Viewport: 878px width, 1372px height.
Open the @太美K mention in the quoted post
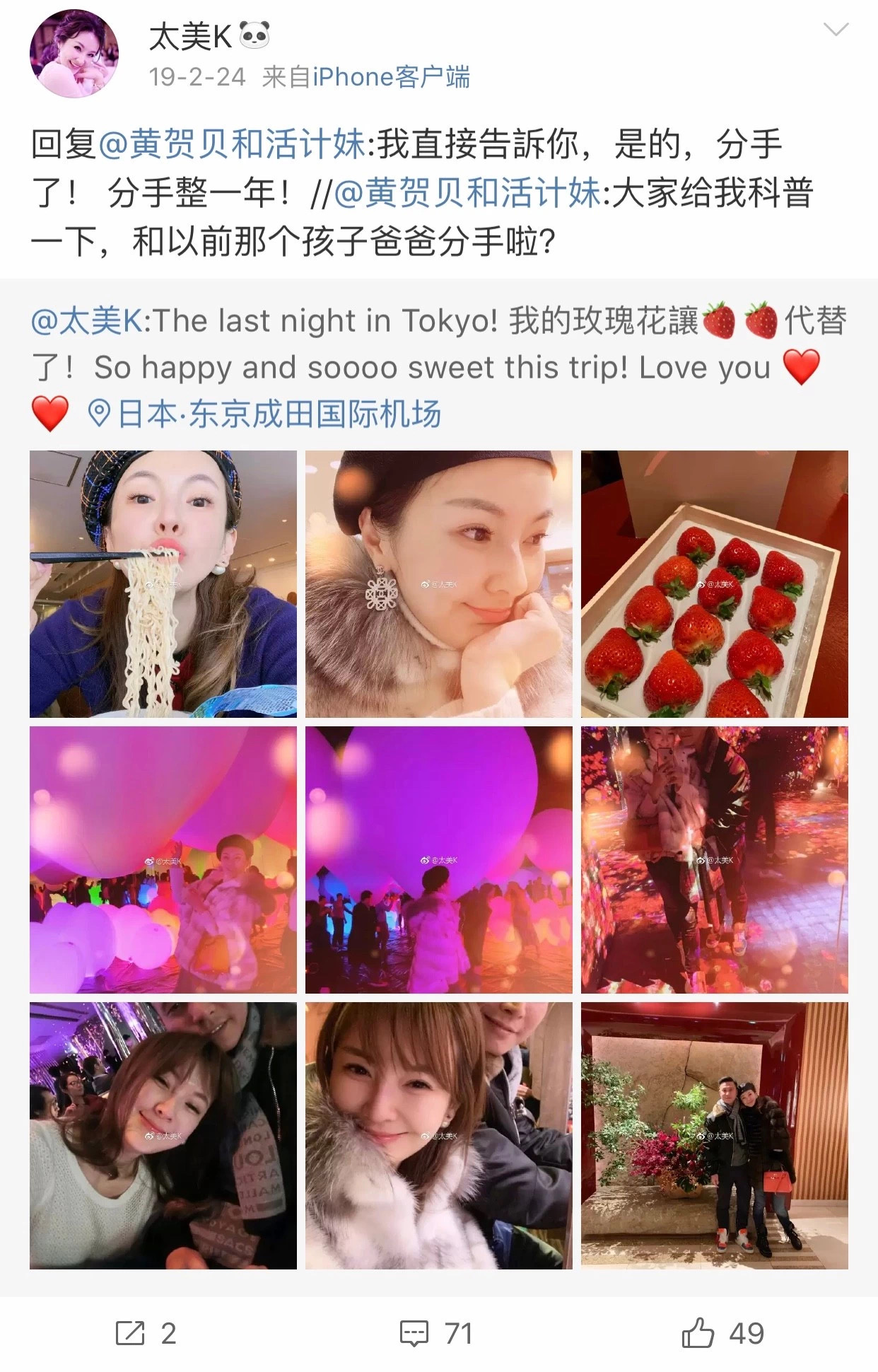coord(87,320)
